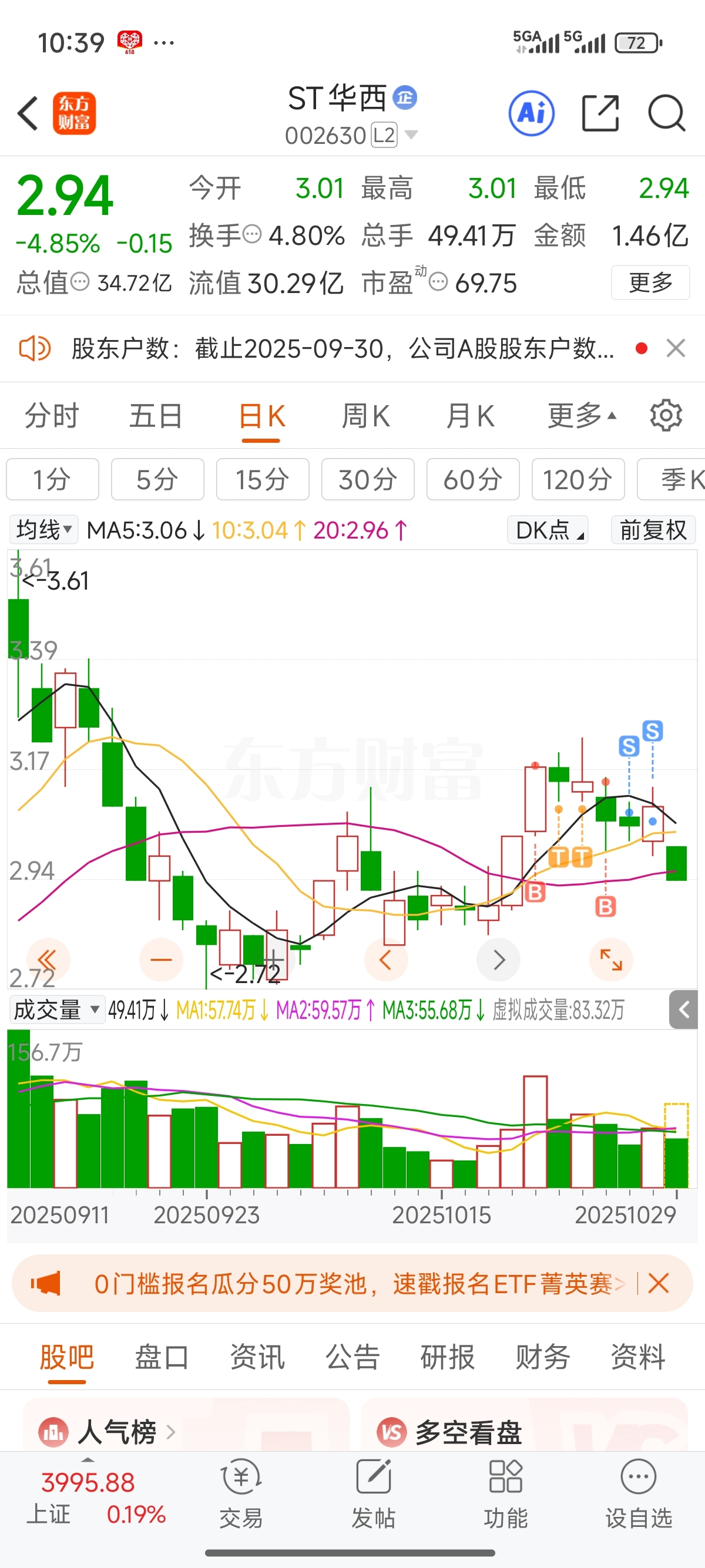This screenshot has height=1568, width=705.
Task: Open the stock search magnifier
Action: (x=666, y=113)
